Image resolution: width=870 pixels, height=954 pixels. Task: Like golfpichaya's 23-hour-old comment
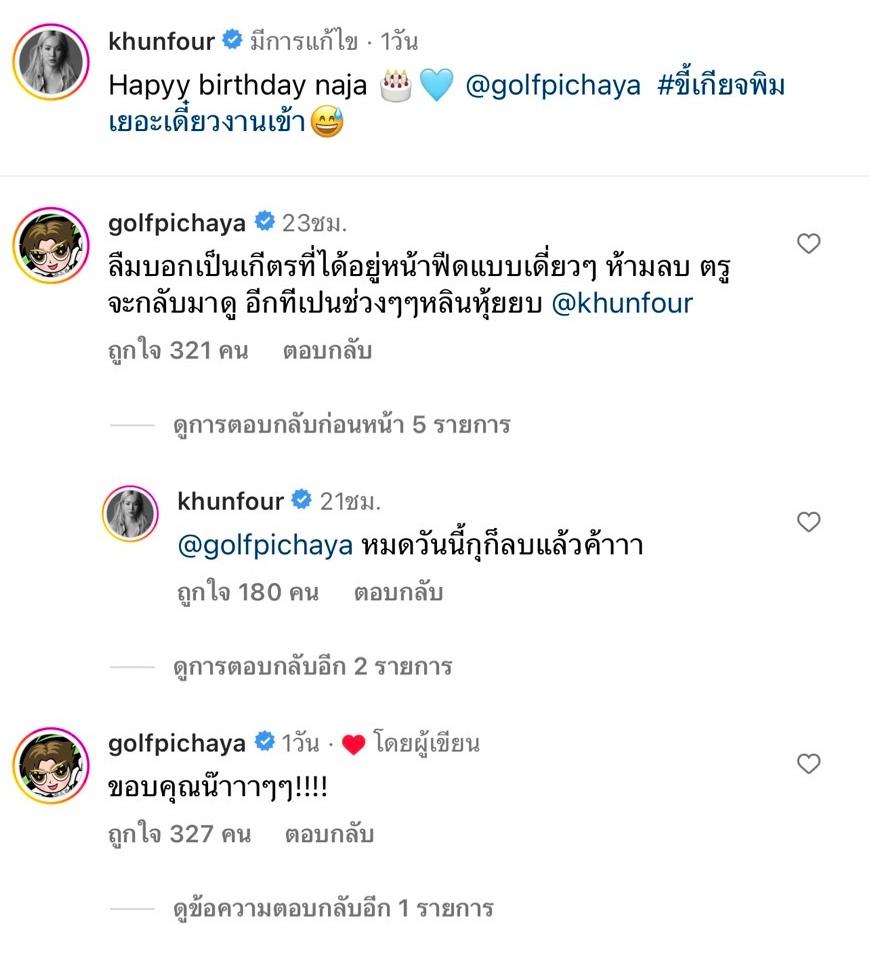coord(808,243)
